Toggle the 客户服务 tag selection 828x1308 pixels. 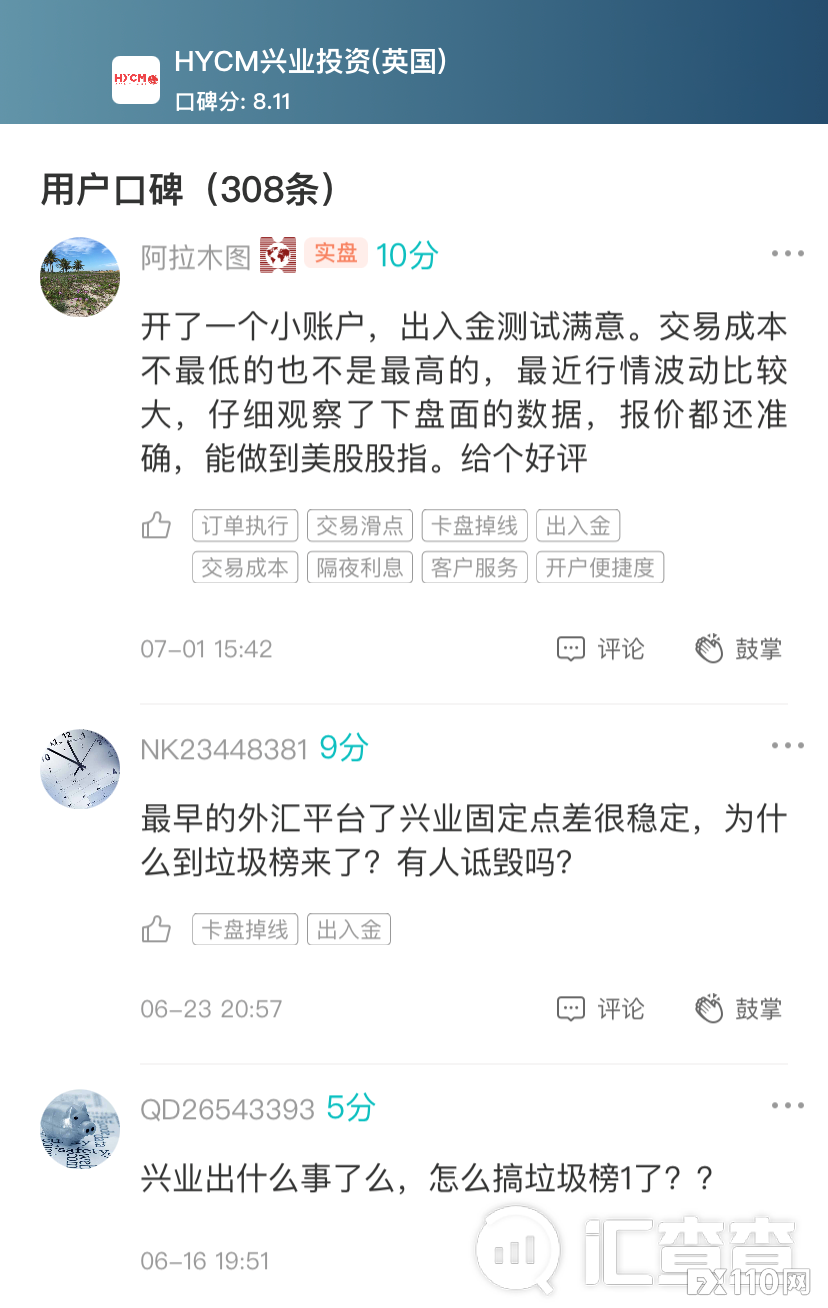click(x=474, y=566)
